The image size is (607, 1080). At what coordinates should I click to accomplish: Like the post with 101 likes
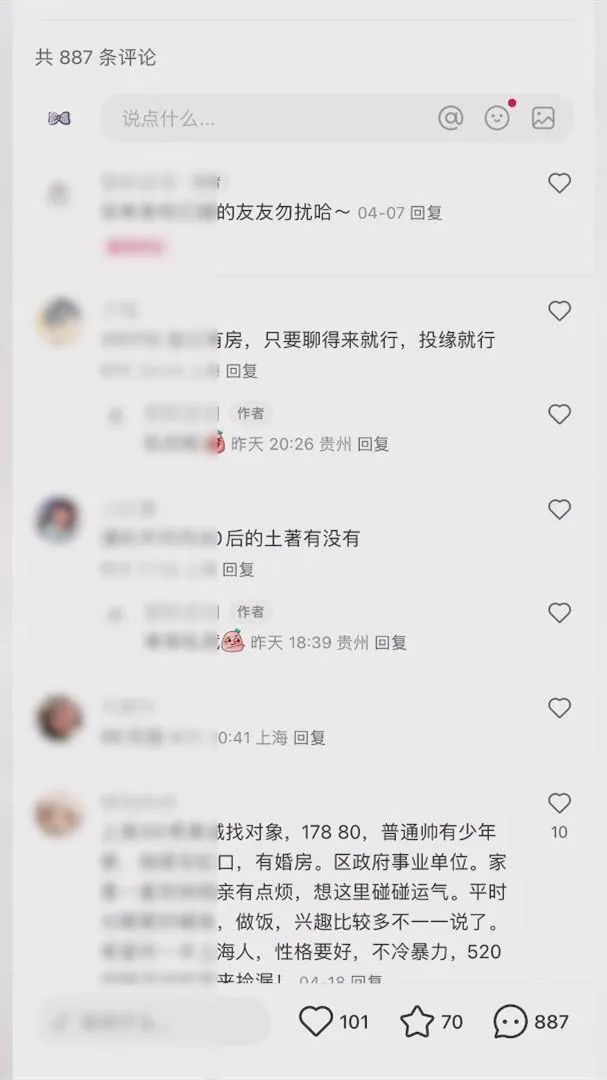tap(316, 1021)
